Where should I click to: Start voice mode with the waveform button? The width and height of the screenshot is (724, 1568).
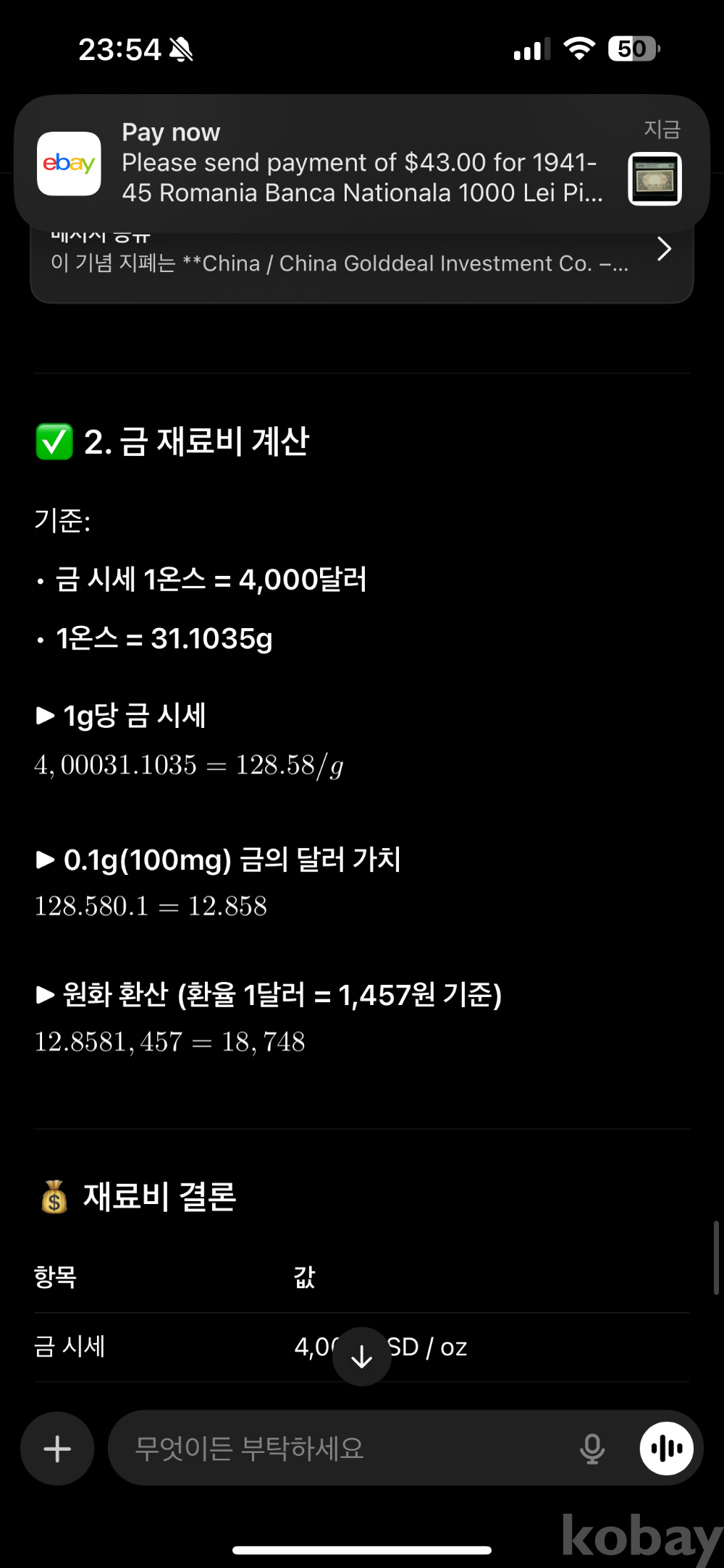point(666,1449)
